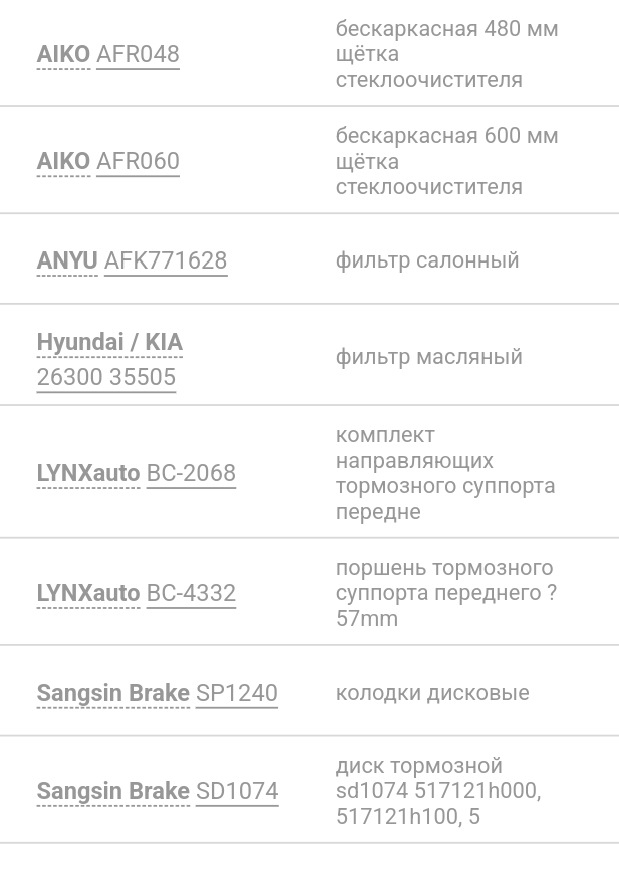Open the ANYU brand link
Image resolution: width=619 pixels, height=870 pixels.
(x=67, y=261)
